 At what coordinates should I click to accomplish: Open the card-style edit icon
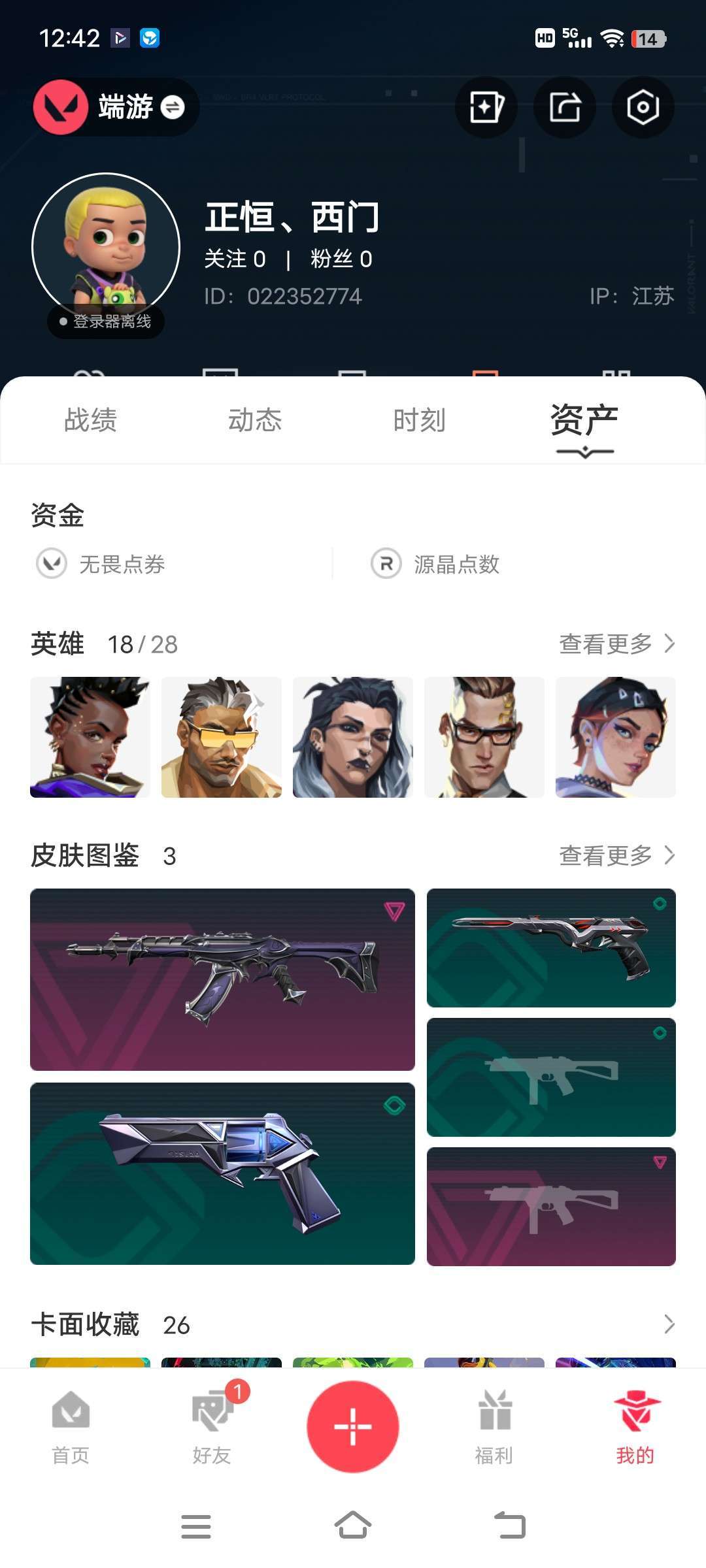(486, 107)
